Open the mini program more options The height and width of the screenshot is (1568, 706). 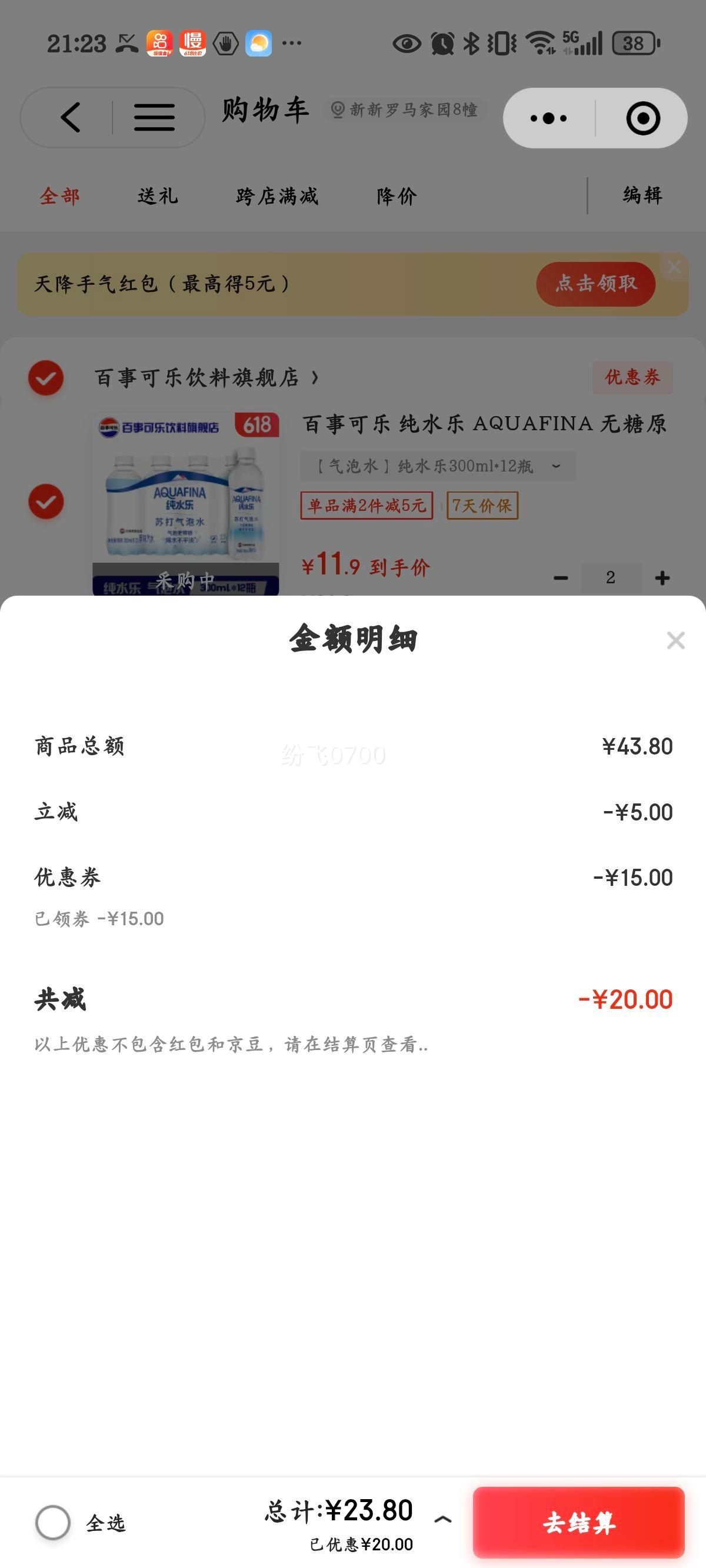pyautogui.click(x=548, y=118)
